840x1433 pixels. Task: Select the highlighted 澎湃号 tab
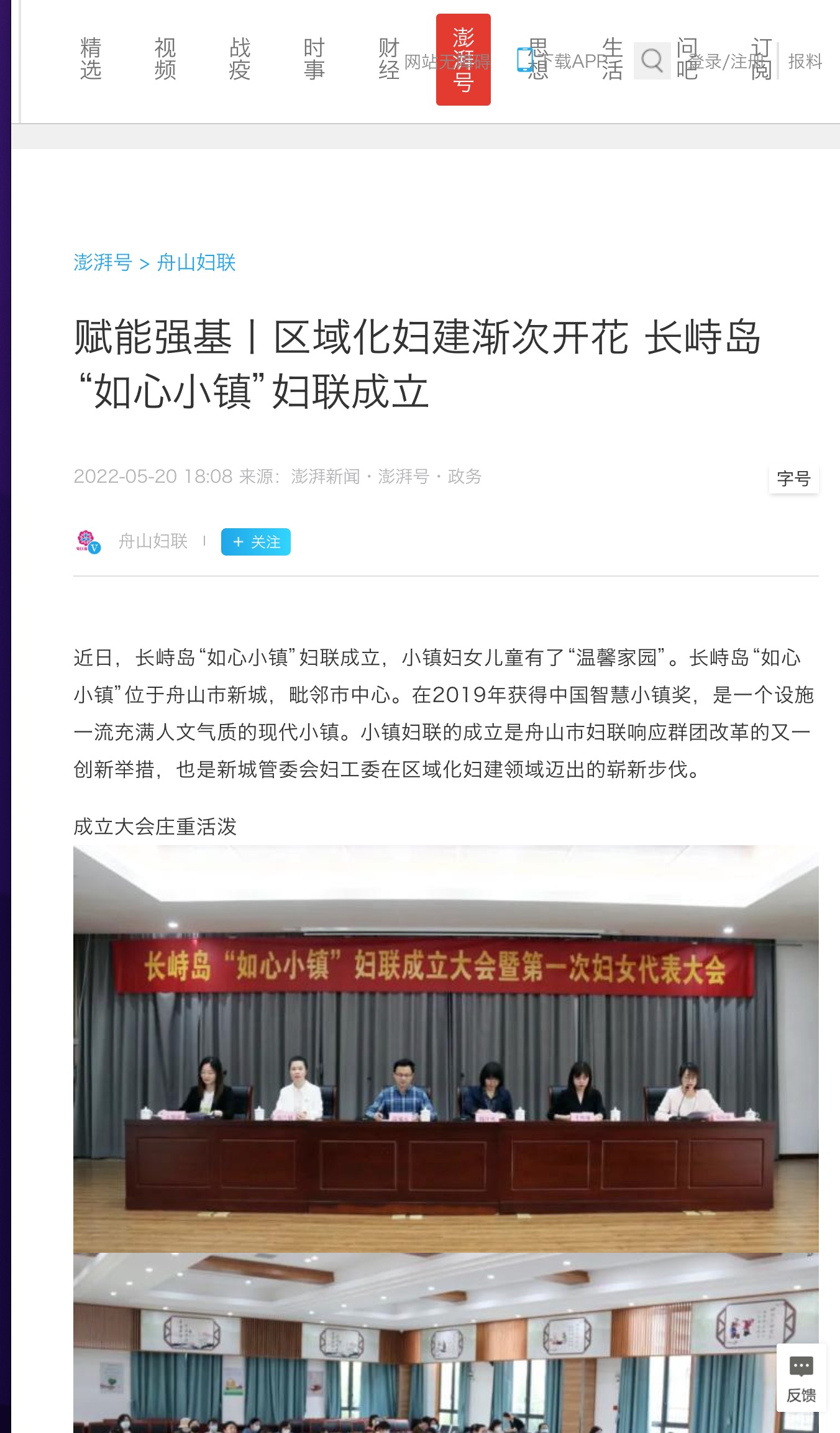pyautogui.click(x=463, y=59)
